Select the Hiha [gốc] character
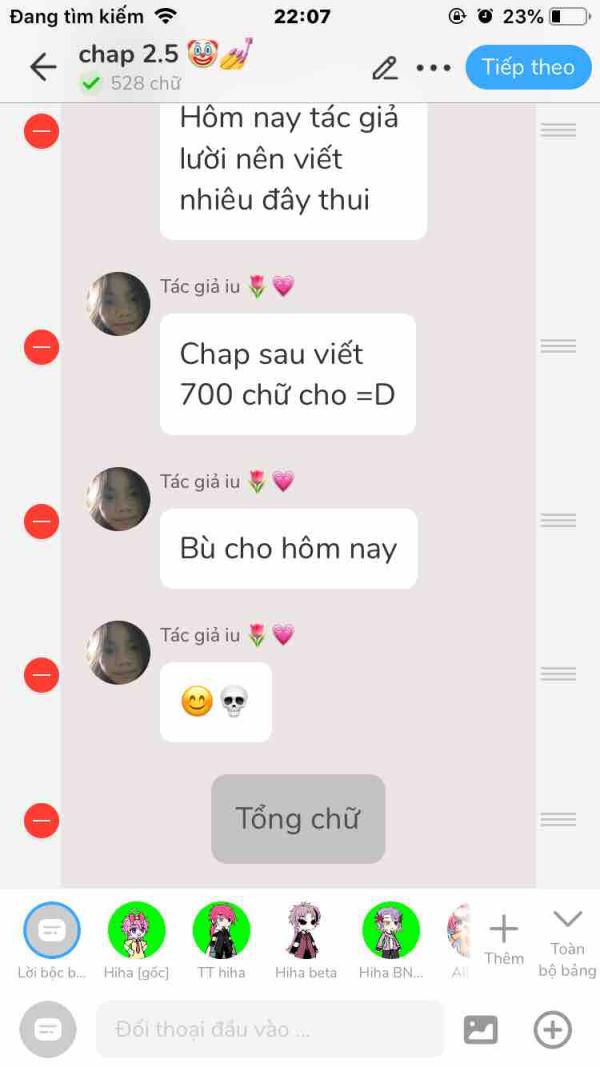The width and height of the screenshot is (600, 1067). 136,940
